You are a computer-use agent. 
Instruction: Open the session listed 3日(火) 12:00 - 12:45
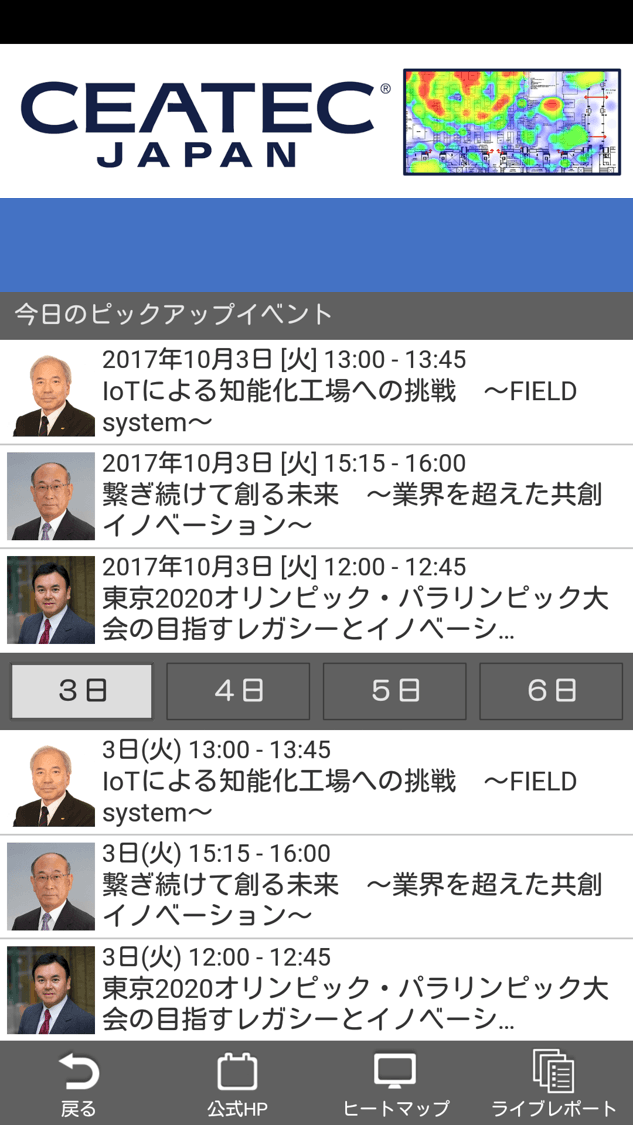316,989
